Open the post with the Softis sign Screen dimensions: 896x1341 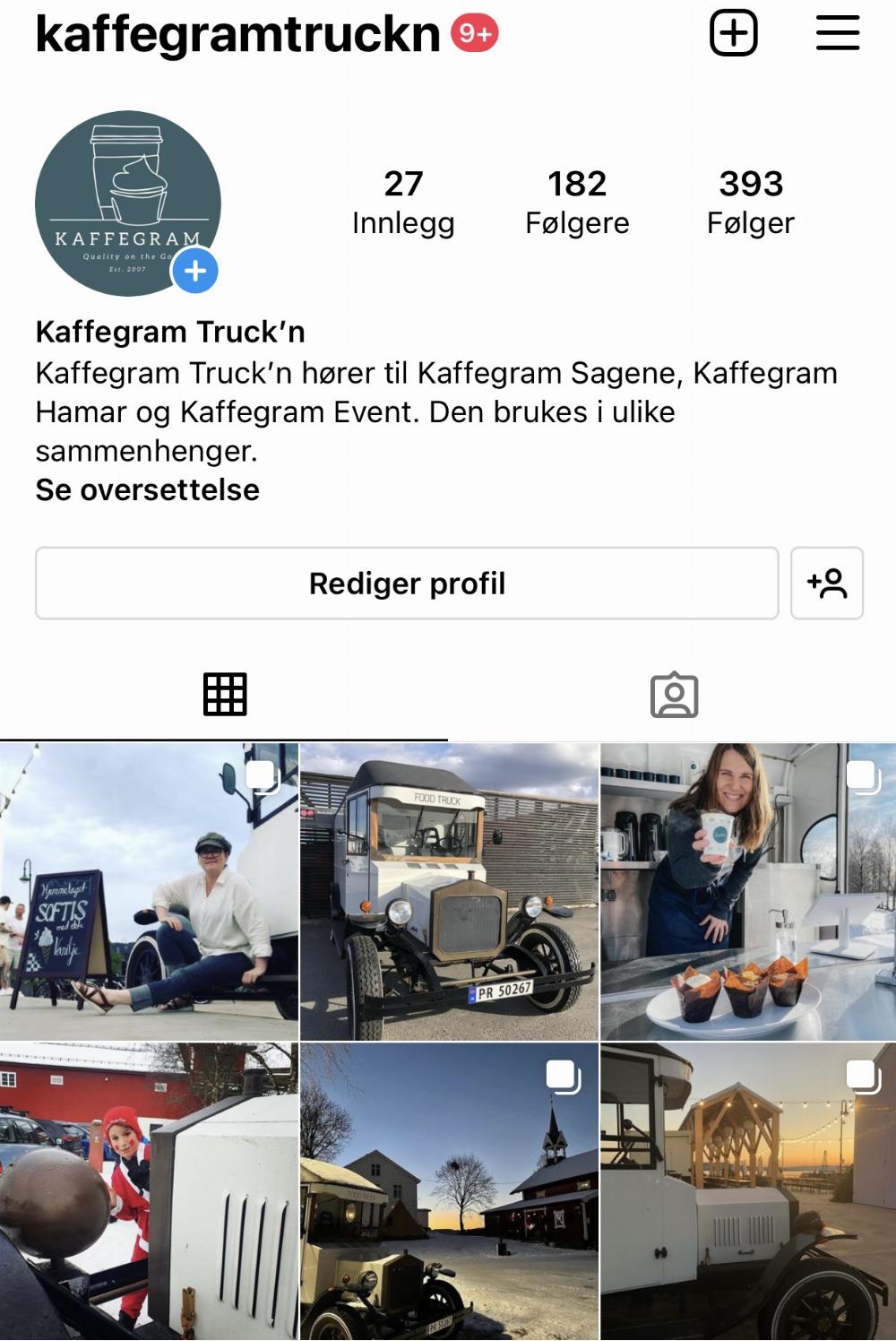149,892
